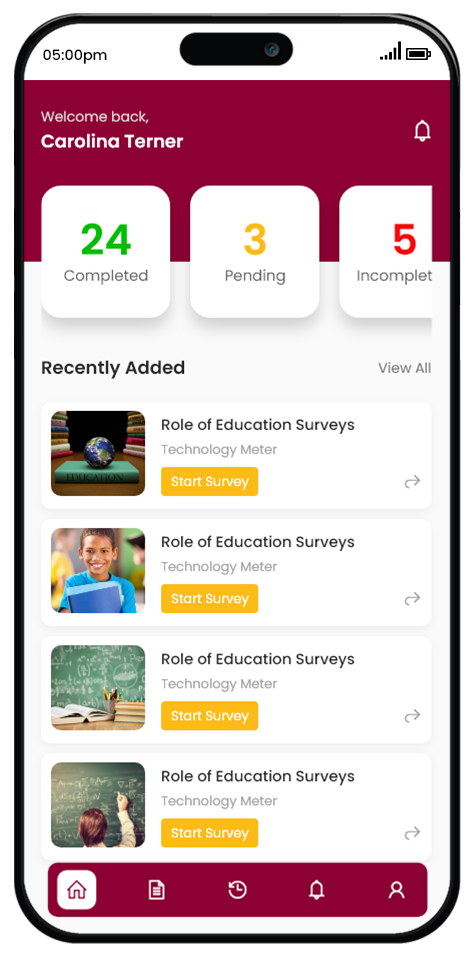Viewport: 475px width, 960px height.
Task: Share the survey with the smiling boy image
Action: coord(413,599)
